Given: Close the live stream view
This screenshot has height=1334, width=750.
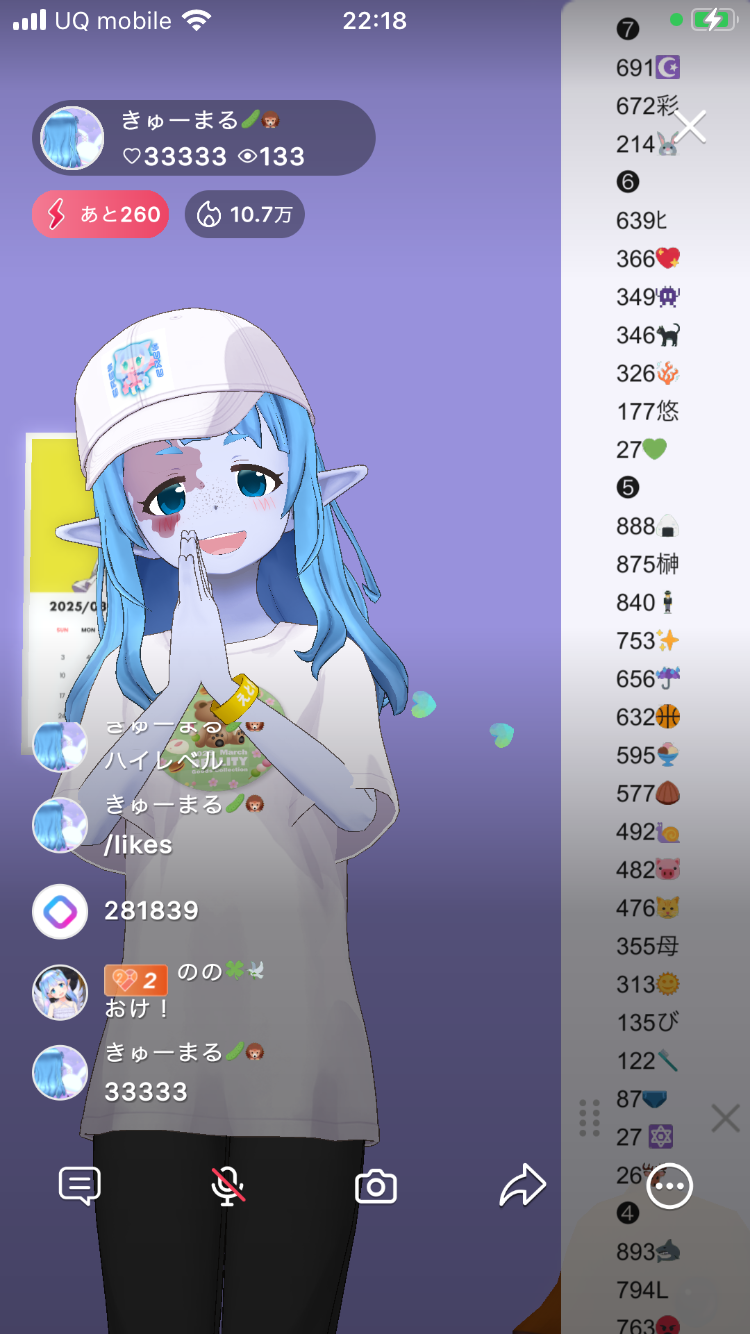Looking at the screenshot, I should point(690,126).
